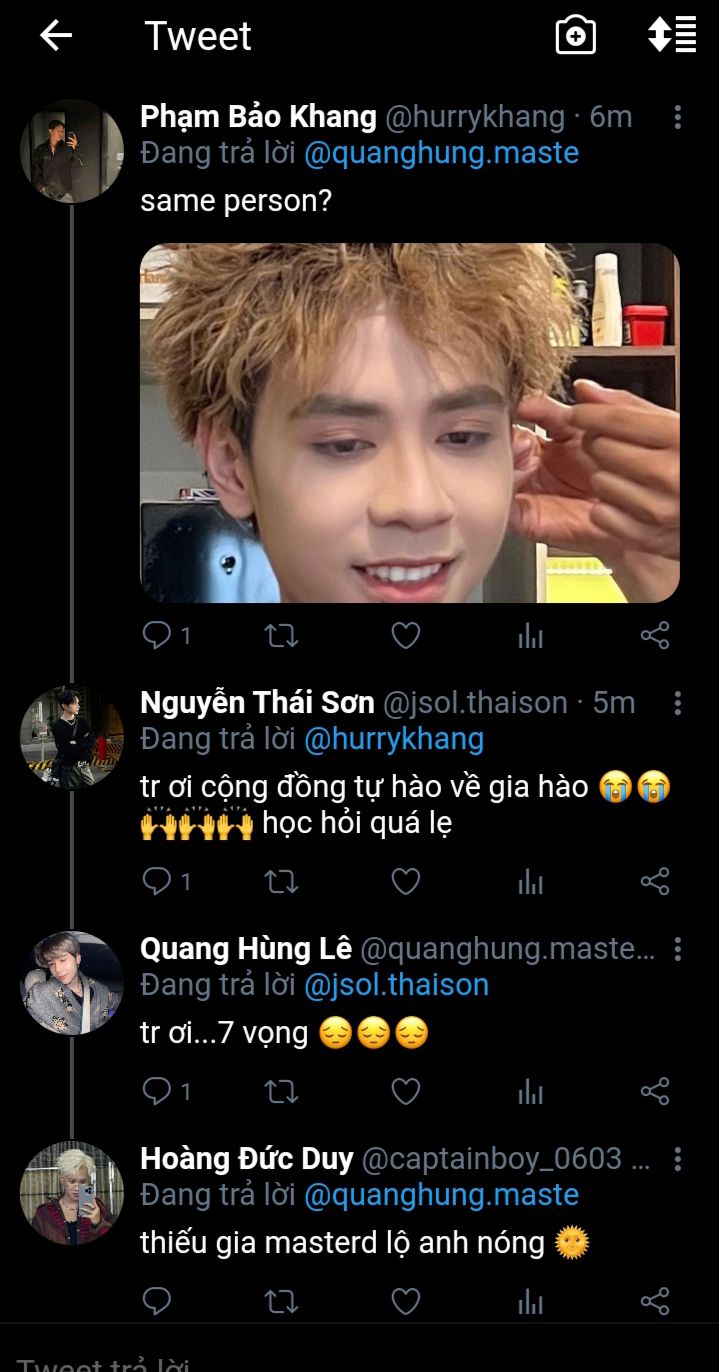Image resolution: width=719 pixels, height=1372 pixels.
Task: Open the sort replies icon
Action: 672,35
